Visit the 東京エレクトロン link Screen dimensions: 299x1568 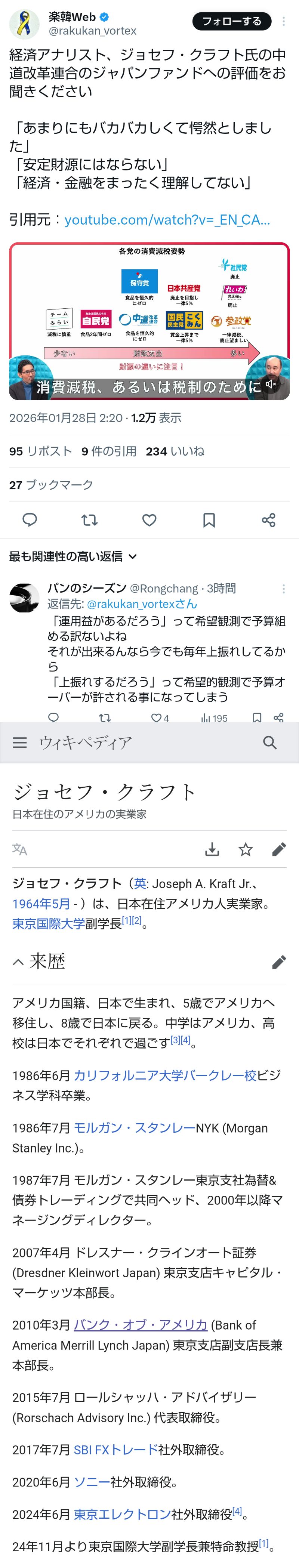tap(122, 1513)
